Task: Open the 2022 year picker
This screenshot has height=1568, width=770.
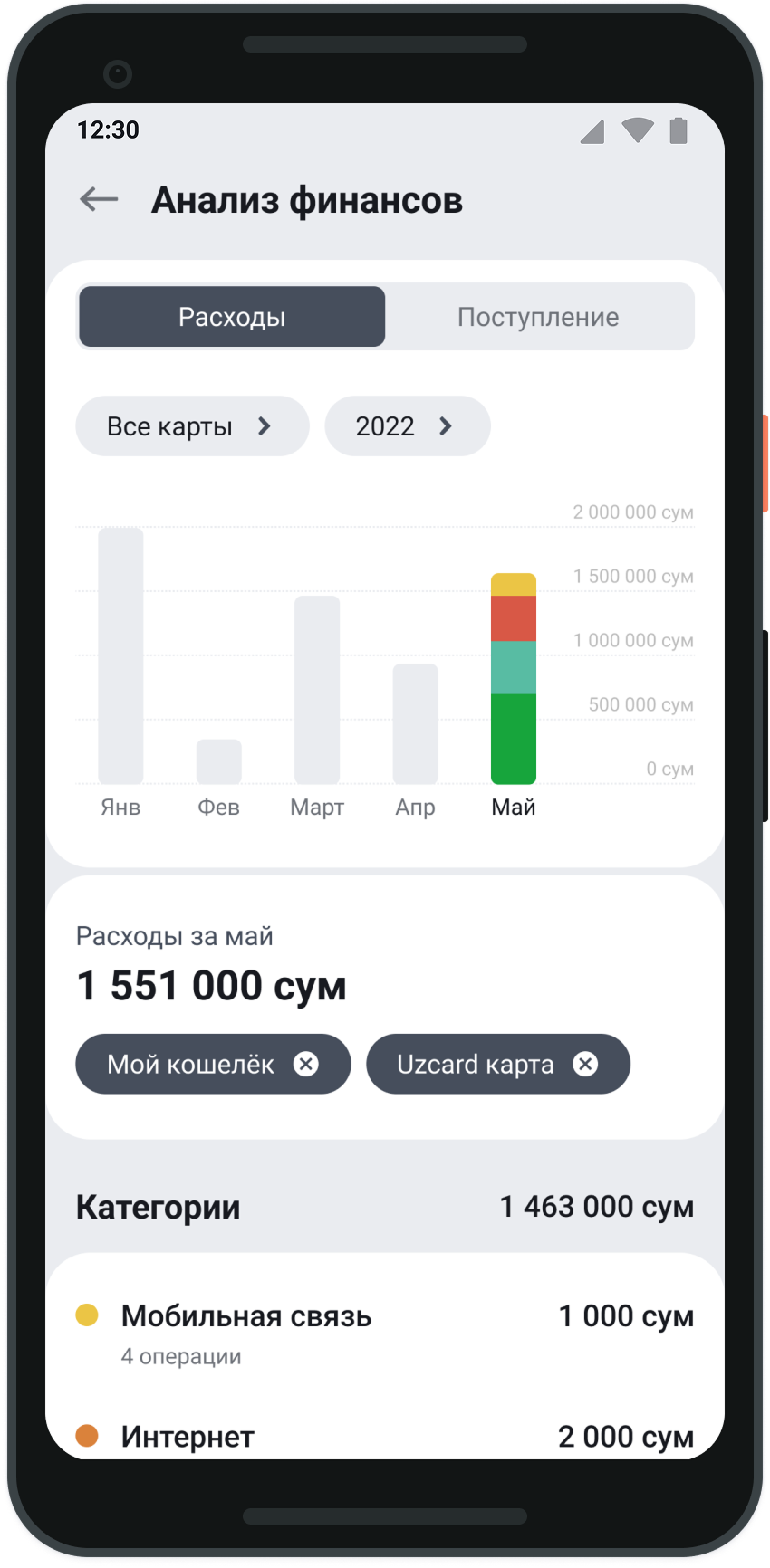Action: click(x=408, y=425)
